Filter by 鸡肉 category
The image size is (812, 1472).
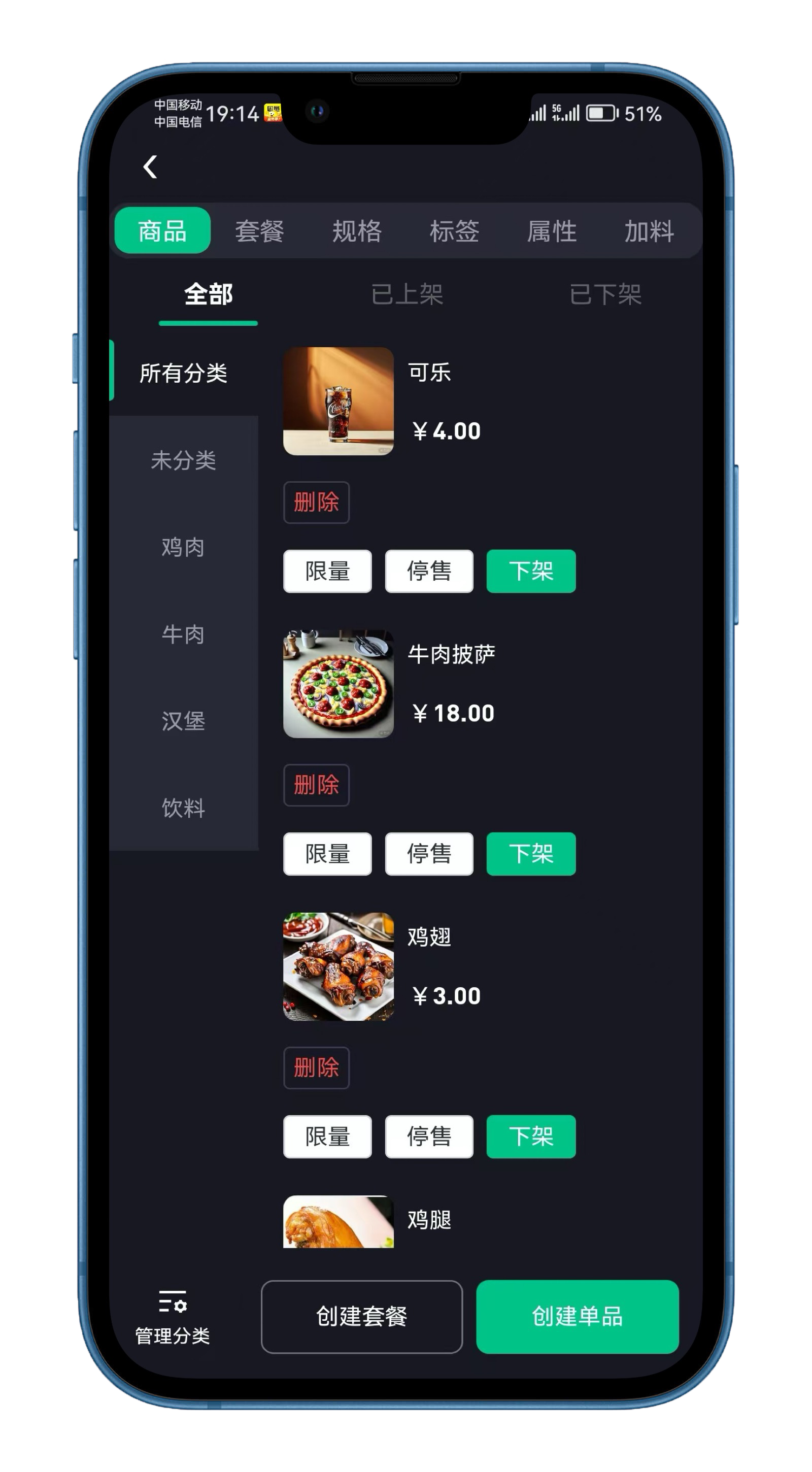pos(183,547)
